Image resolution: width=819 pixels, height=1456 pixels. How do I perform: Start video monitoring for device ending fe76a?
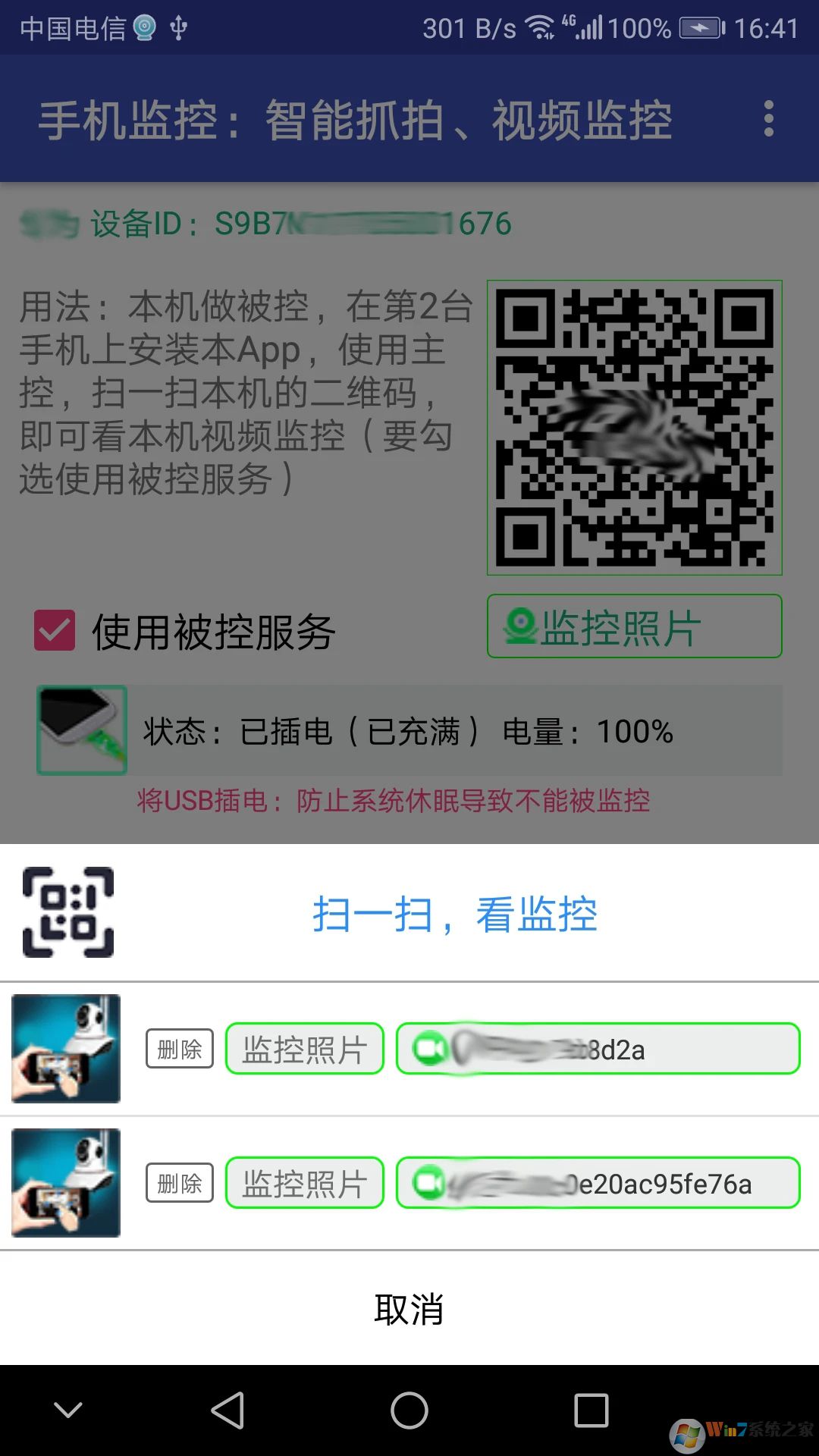pyautogui.click(x=598, y=1183)
